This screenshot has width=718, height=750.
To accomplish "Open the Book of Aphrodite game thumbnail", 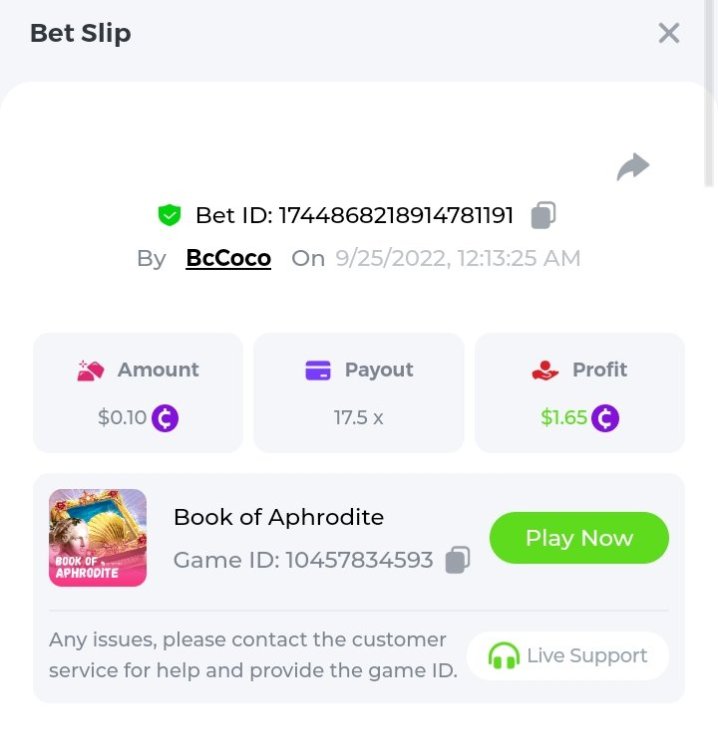I will click(x=98, y=538).
